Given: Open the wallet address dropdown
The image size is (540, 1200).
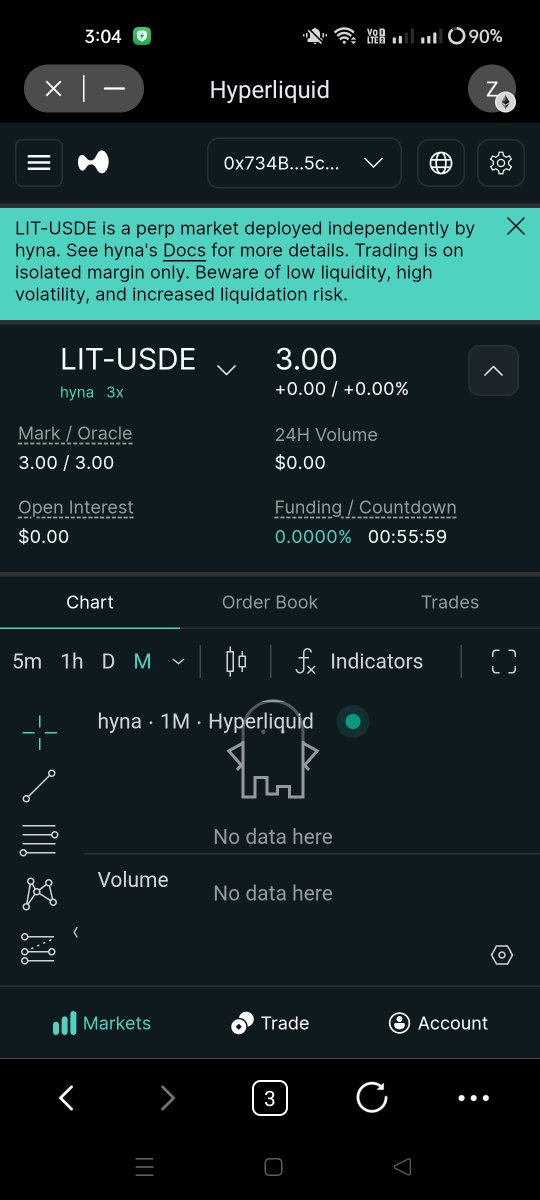Looking at the screenshot, I should pos(304,163).
